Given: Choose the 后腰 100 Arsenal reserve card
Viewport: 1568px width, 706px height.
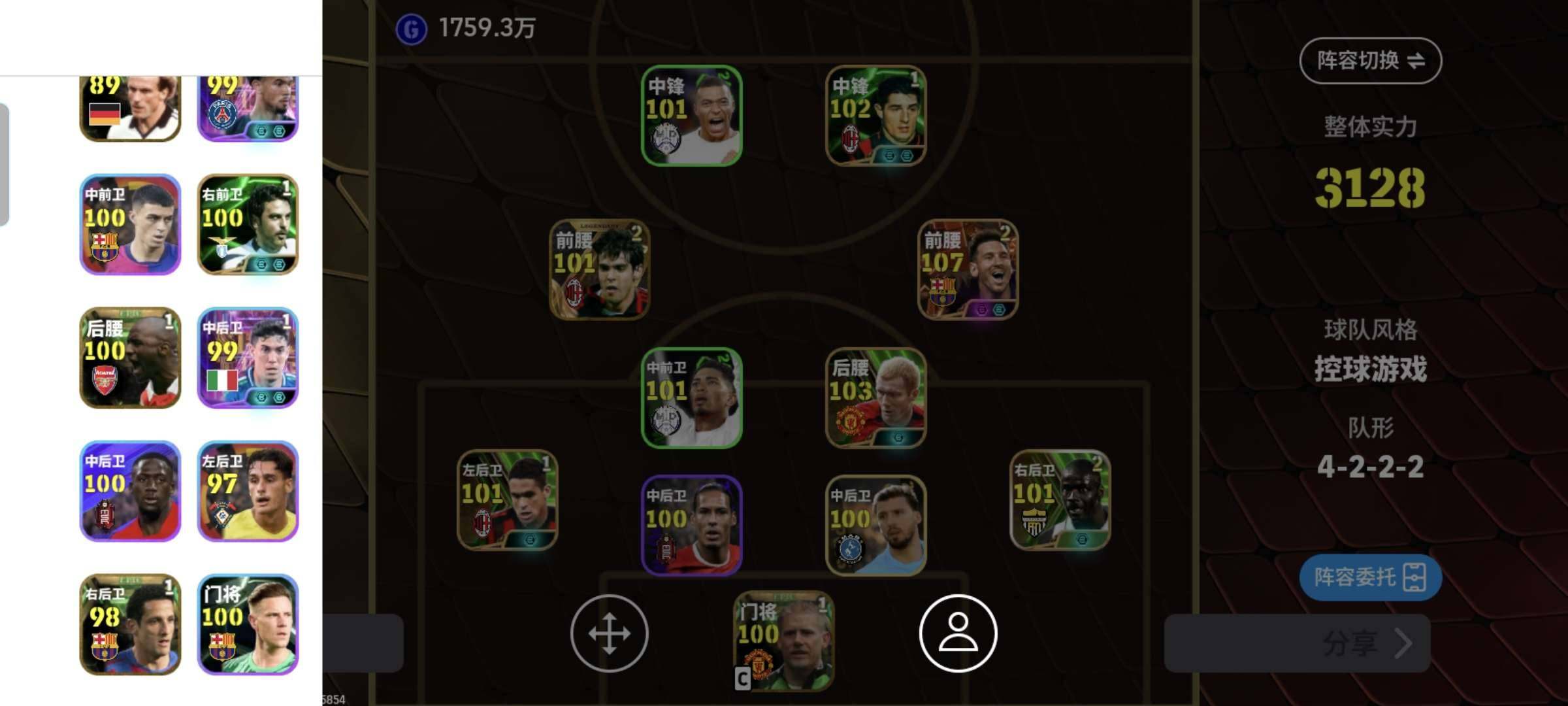Looking at the screenshot, I should click(x=130, y=358).
